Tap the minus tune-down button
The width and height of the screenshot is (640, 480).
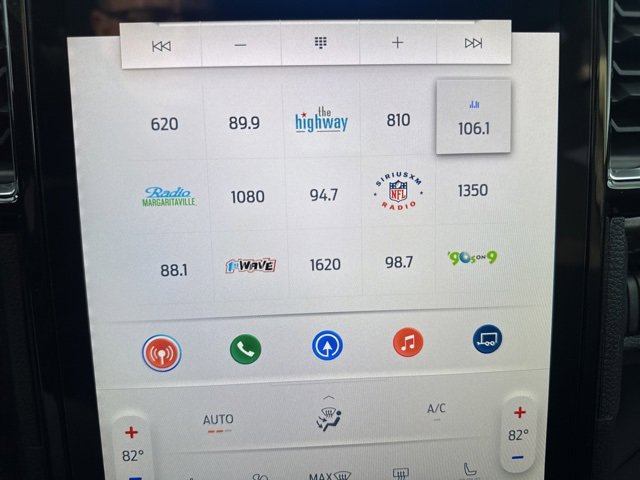point(240,45)
